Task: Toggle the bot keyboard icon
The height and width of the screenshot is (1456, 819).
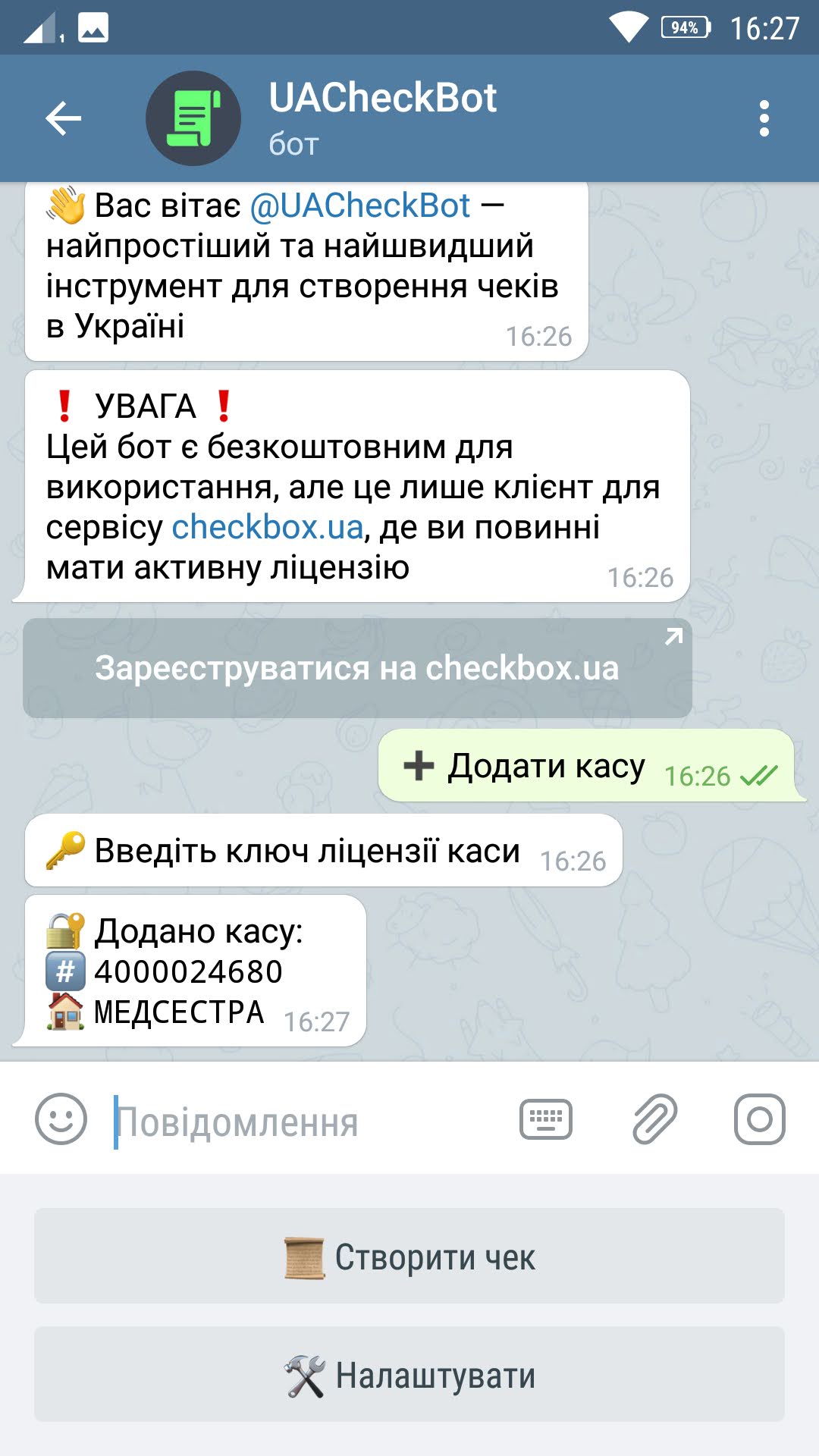Action: pyautogui.click(x=546, y=1119)
